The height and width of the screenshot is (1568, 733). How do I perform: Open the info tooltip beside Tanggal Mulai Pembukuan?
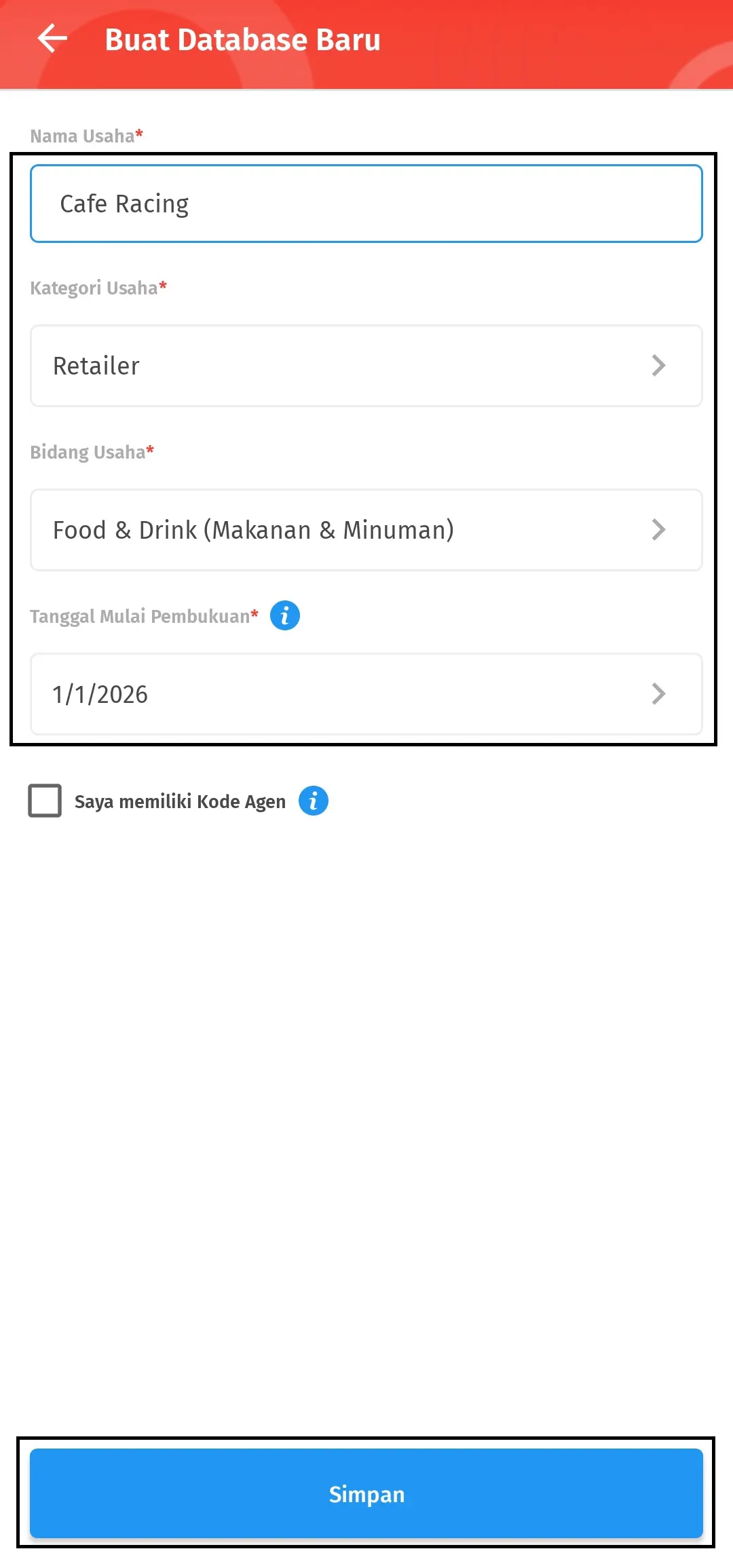click(285, 615)
